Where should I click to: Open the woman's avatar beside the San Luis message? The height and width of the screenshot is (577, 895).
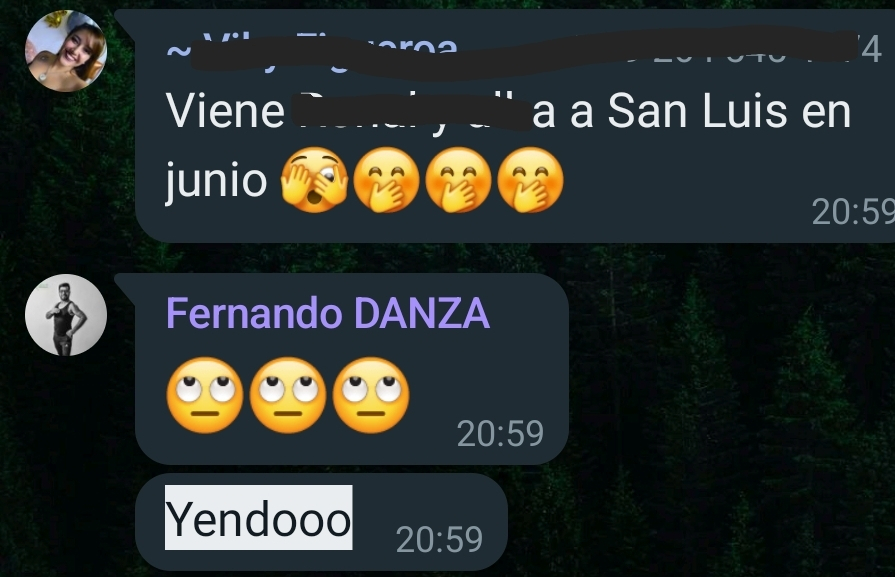tap(66, 51)
